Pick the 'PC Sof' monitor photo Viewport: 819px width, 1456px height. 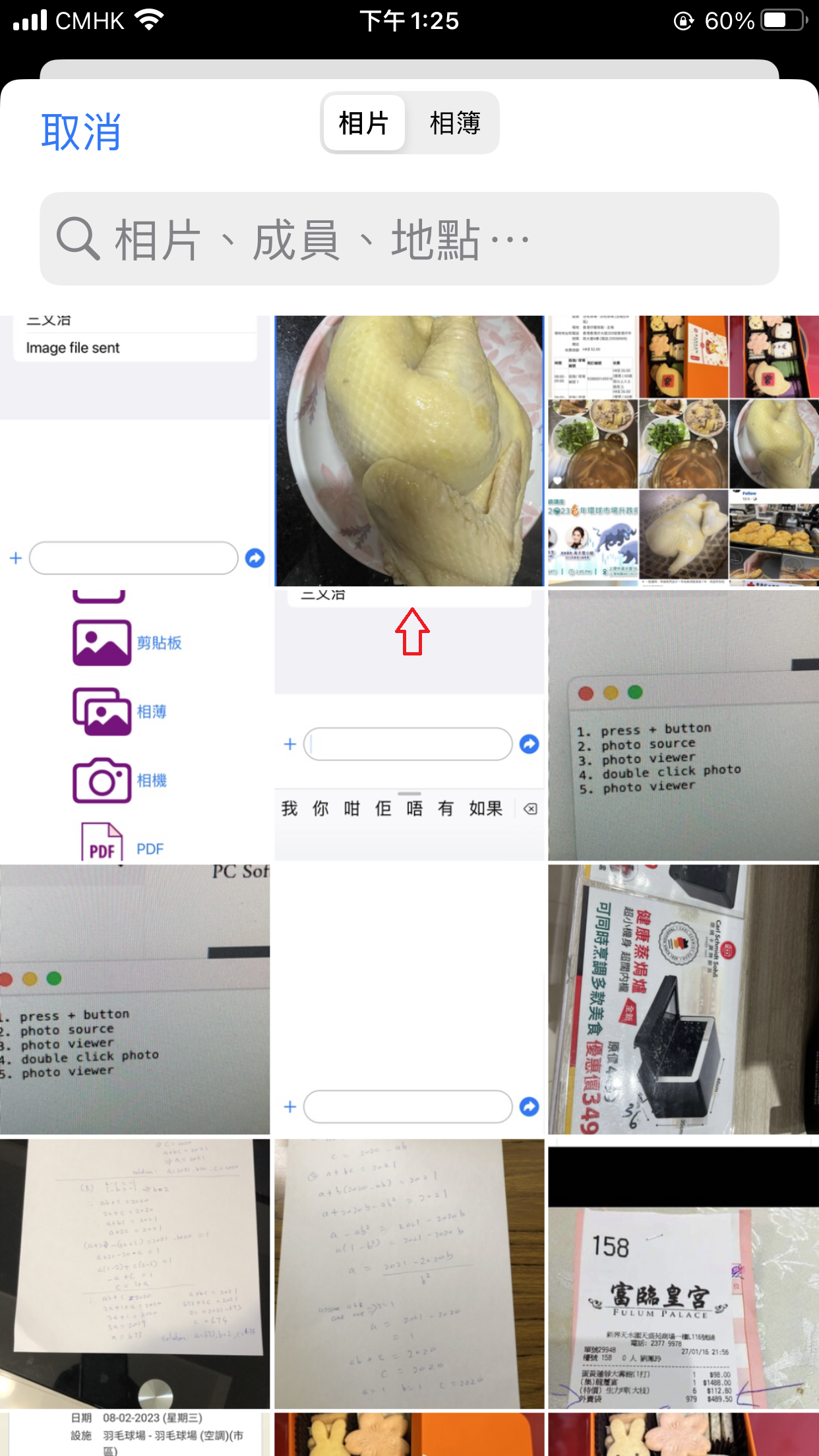[x=135, y=1000]
